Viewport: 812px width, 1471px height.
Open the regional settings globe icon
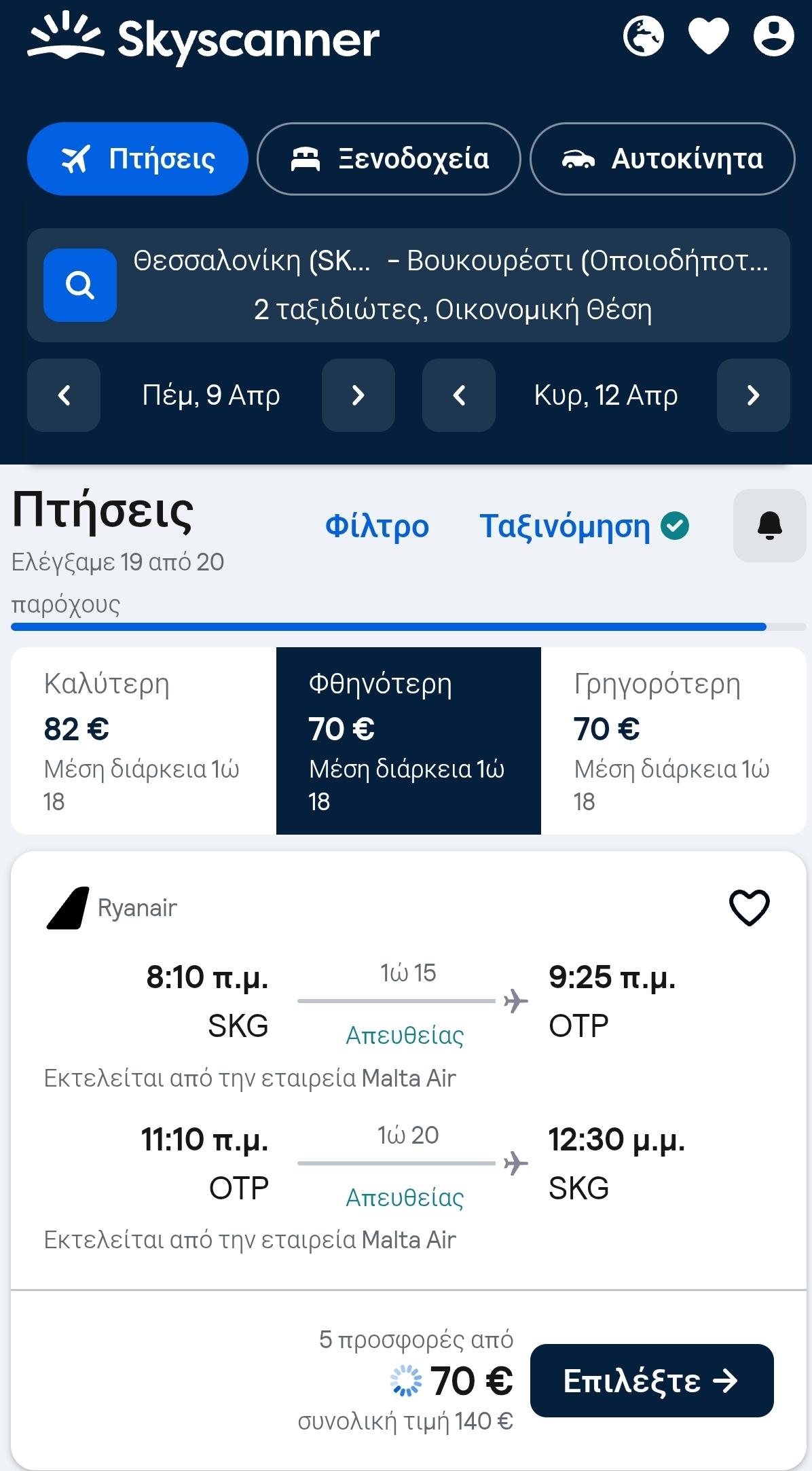pyautogui.click(x=643, y=36)
